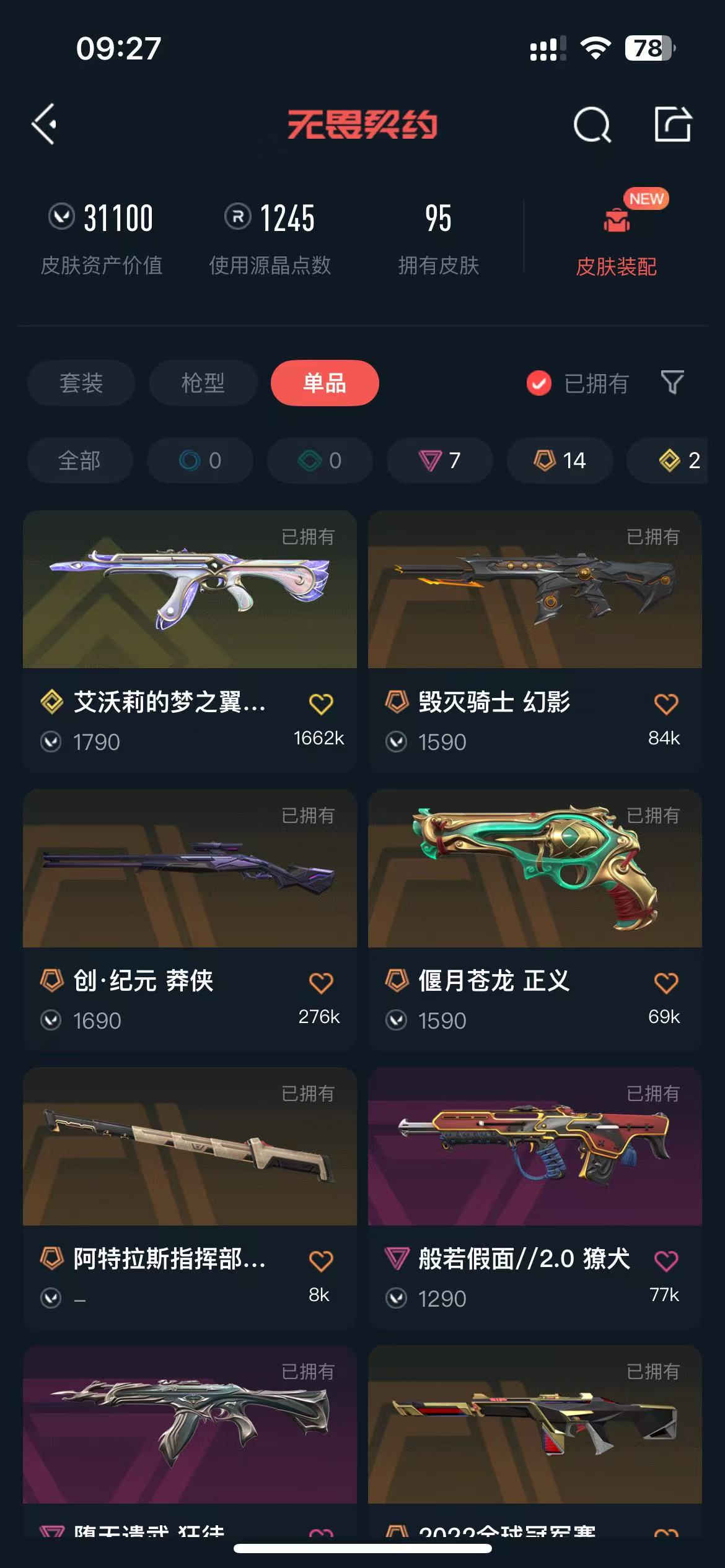Switch to the 套装 tab

click(x=81, y=383)
